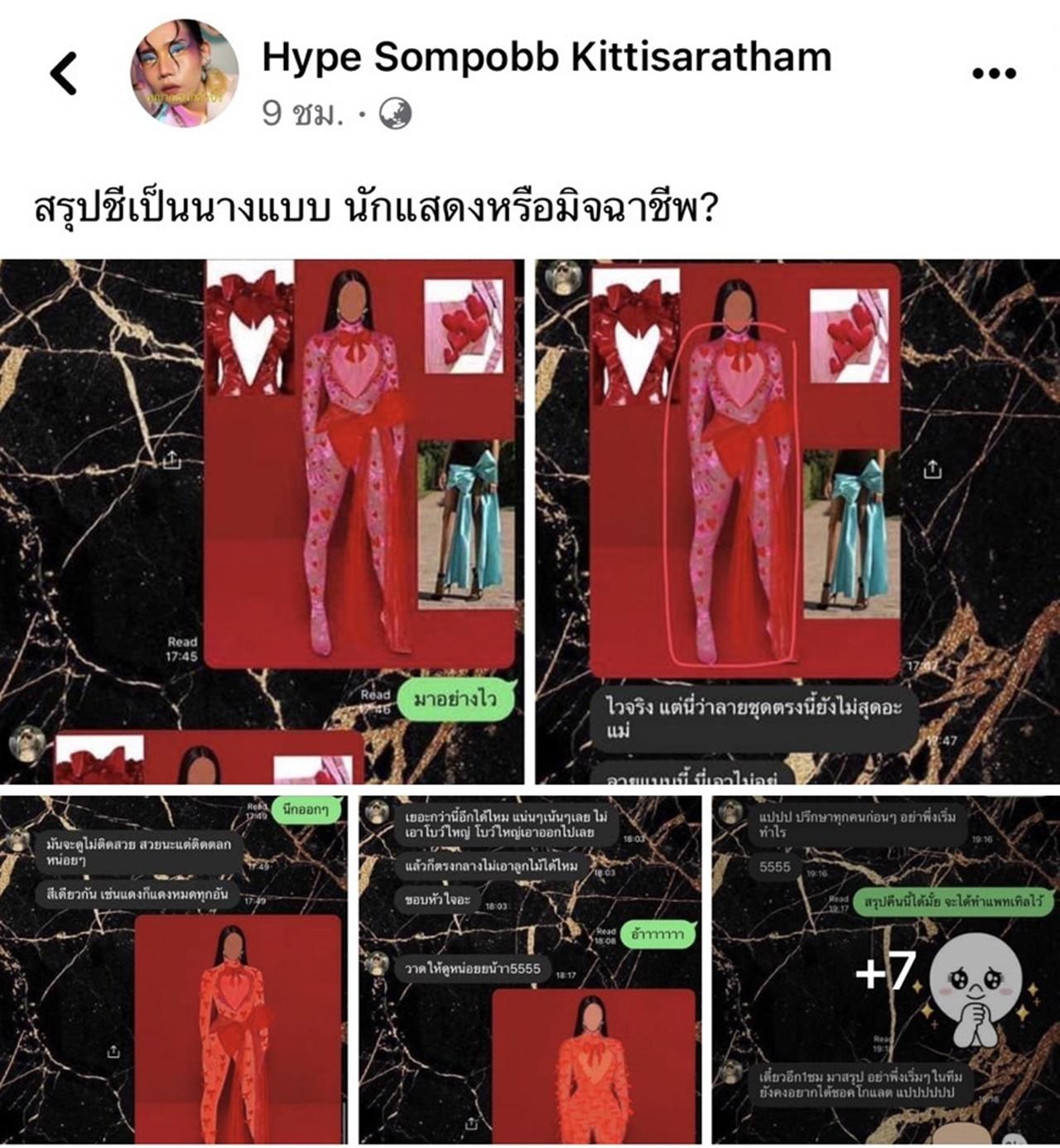The width and height of the screenshot is (1060, 1148).
Task: Open the post's three-dot options menu
Action: coord(993,73)
